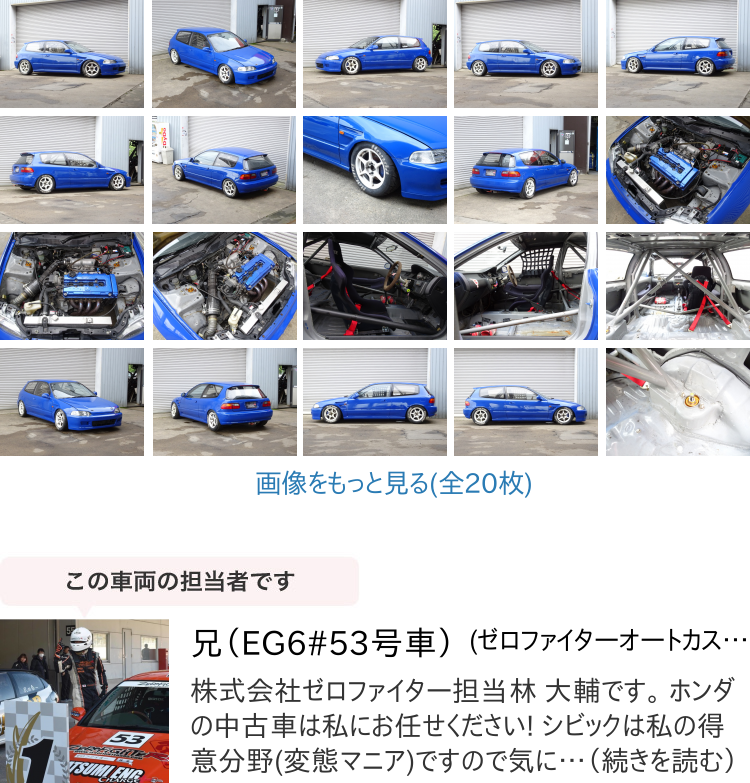View the rear roll cage interior photo
This screenshot has height=783, width=750.
[x=677, y=286]
